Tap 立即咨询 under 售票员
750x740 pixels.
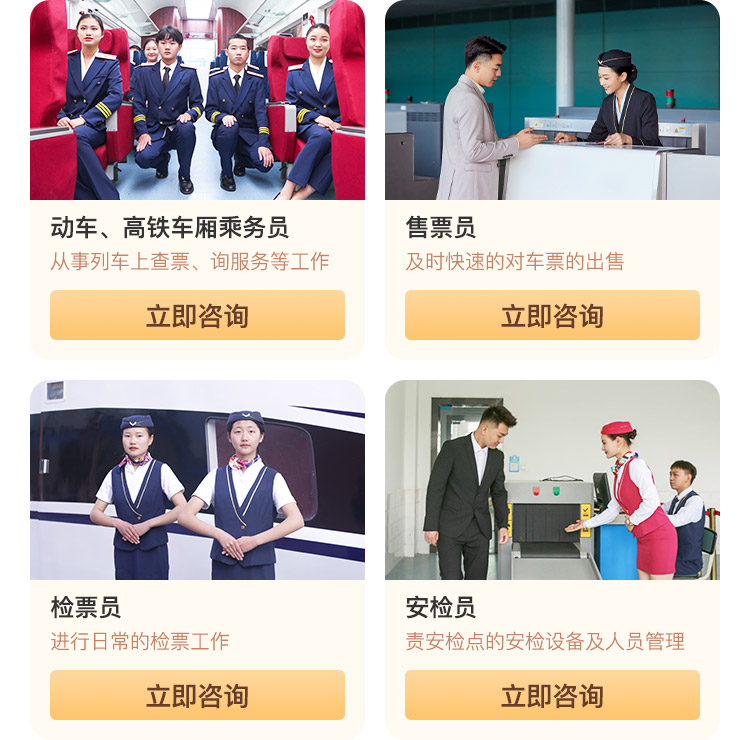pyautogui.click(x=552, y=316)
